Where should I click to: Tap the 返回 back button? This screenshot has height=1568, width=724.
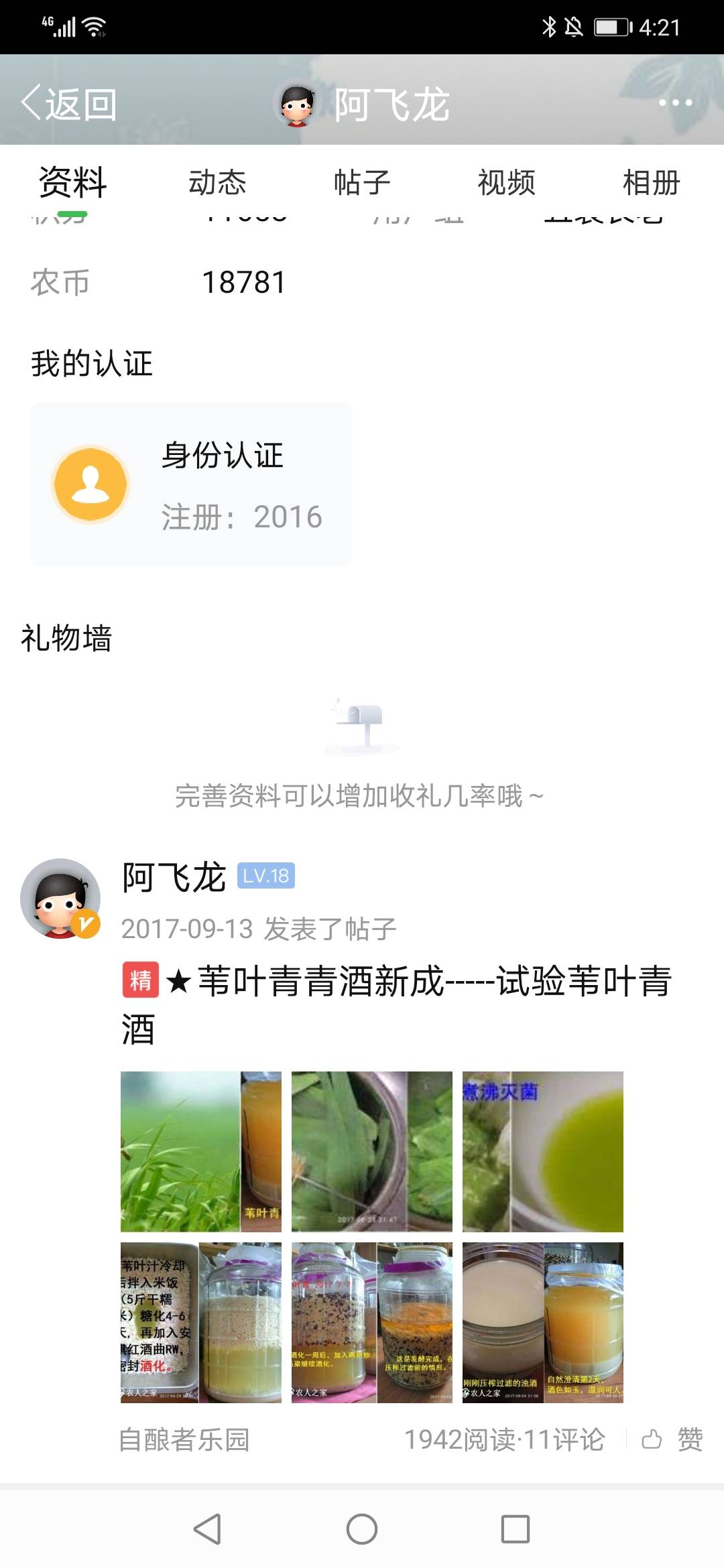pyautogui.click(x=68, y=104)
